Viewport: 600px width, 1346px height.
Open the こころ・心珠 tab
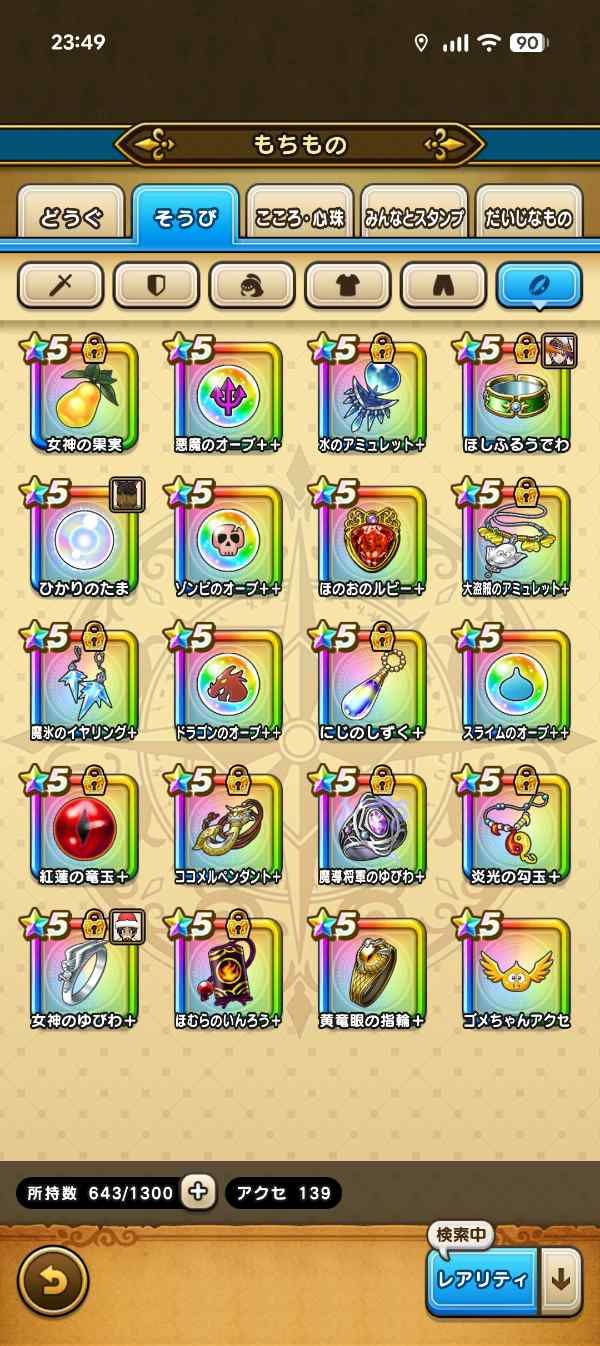300,217
